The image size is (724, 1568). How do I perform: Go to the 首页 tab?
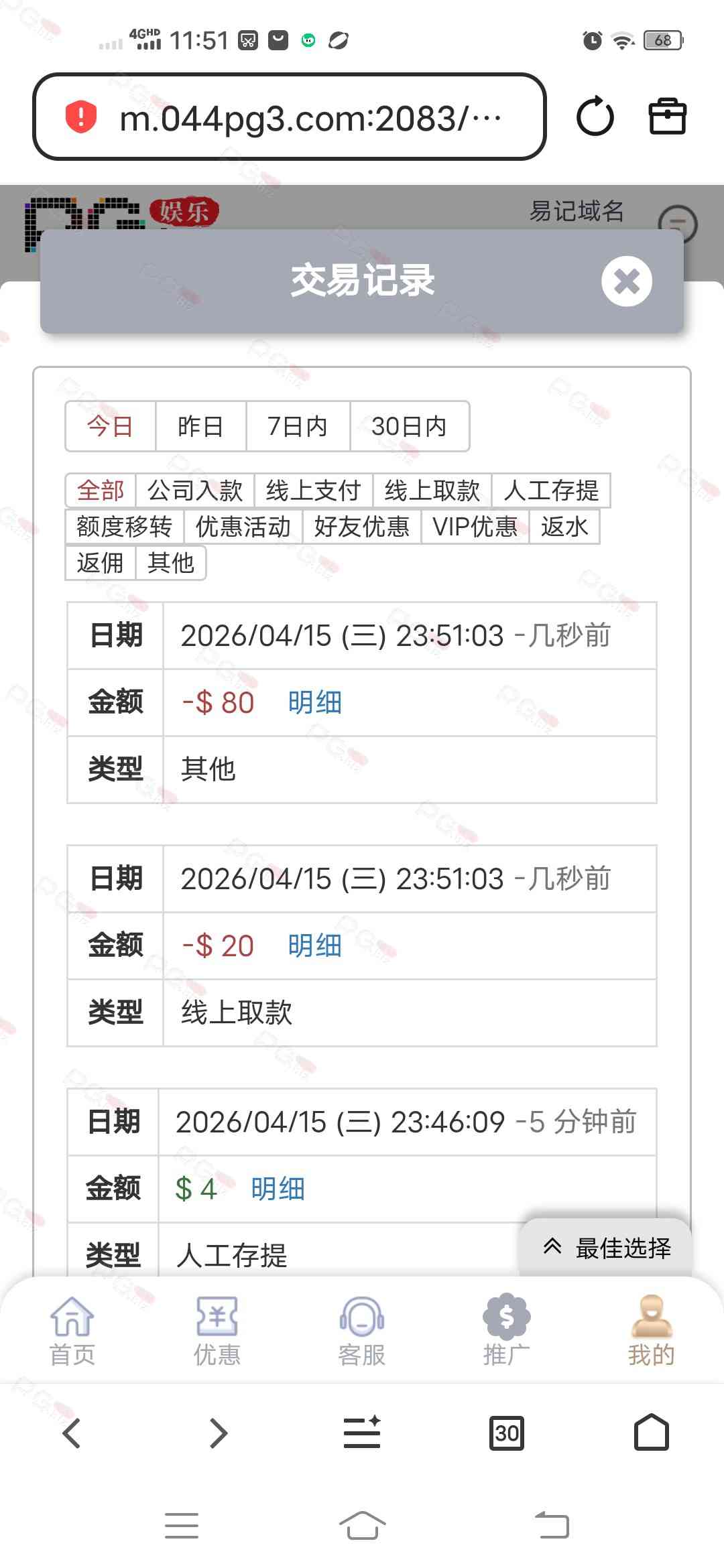(72, 1331)
